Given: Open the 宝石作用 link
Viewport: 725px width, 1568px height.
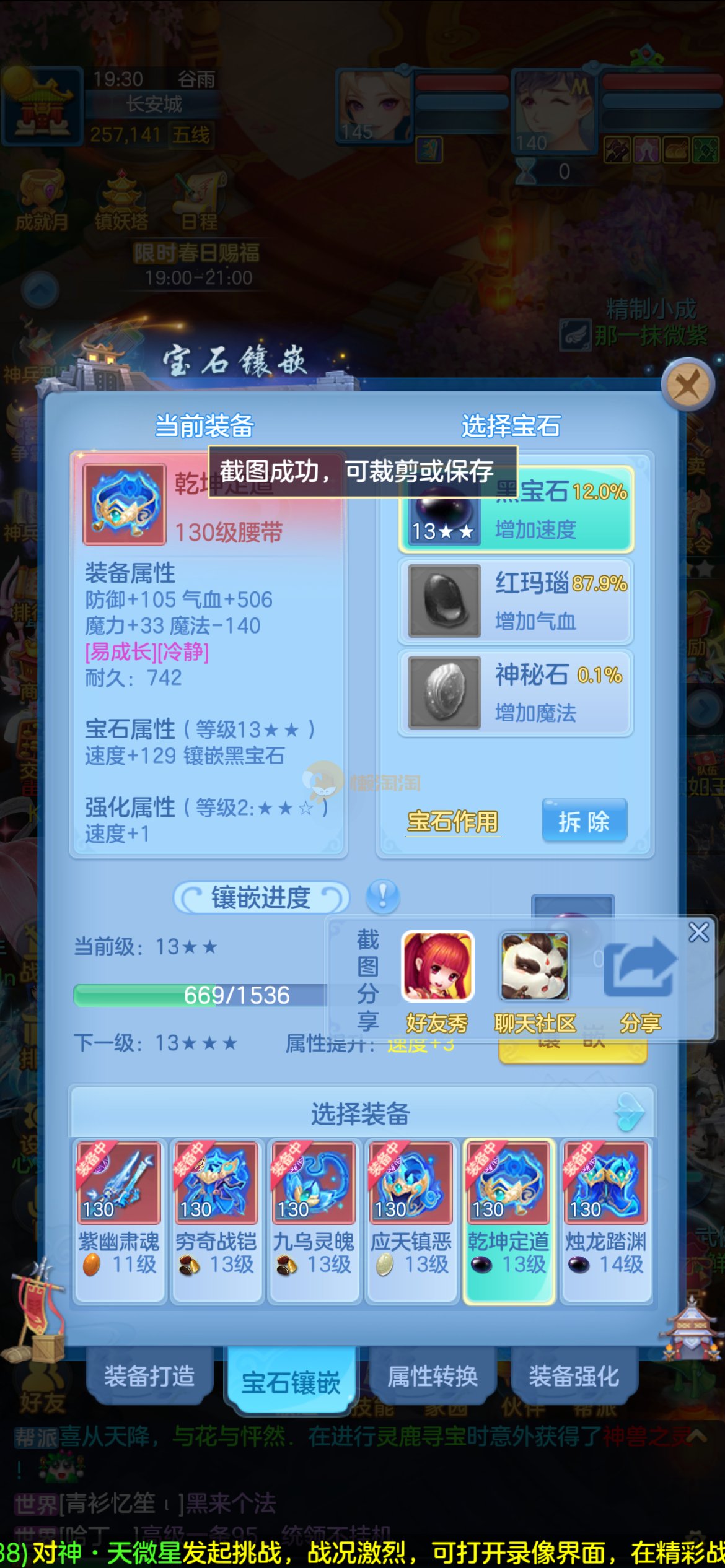Looking at the screenshot, I should [452, 822].
